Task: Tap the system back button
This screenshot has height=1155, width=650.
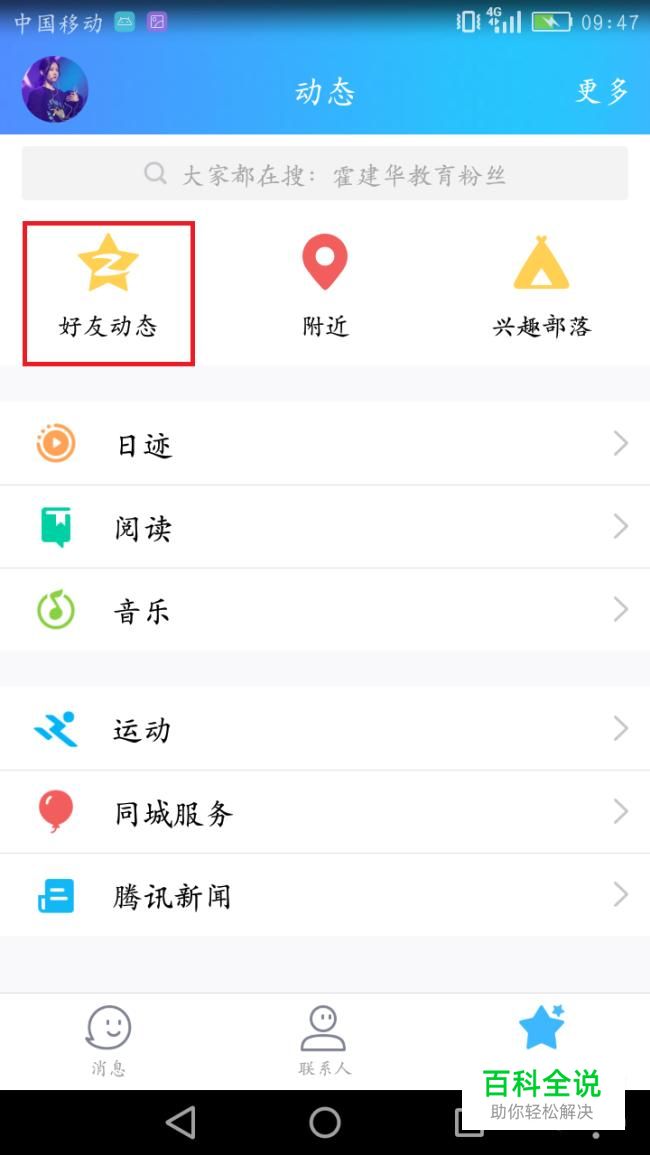Action: coord(181,1123)
